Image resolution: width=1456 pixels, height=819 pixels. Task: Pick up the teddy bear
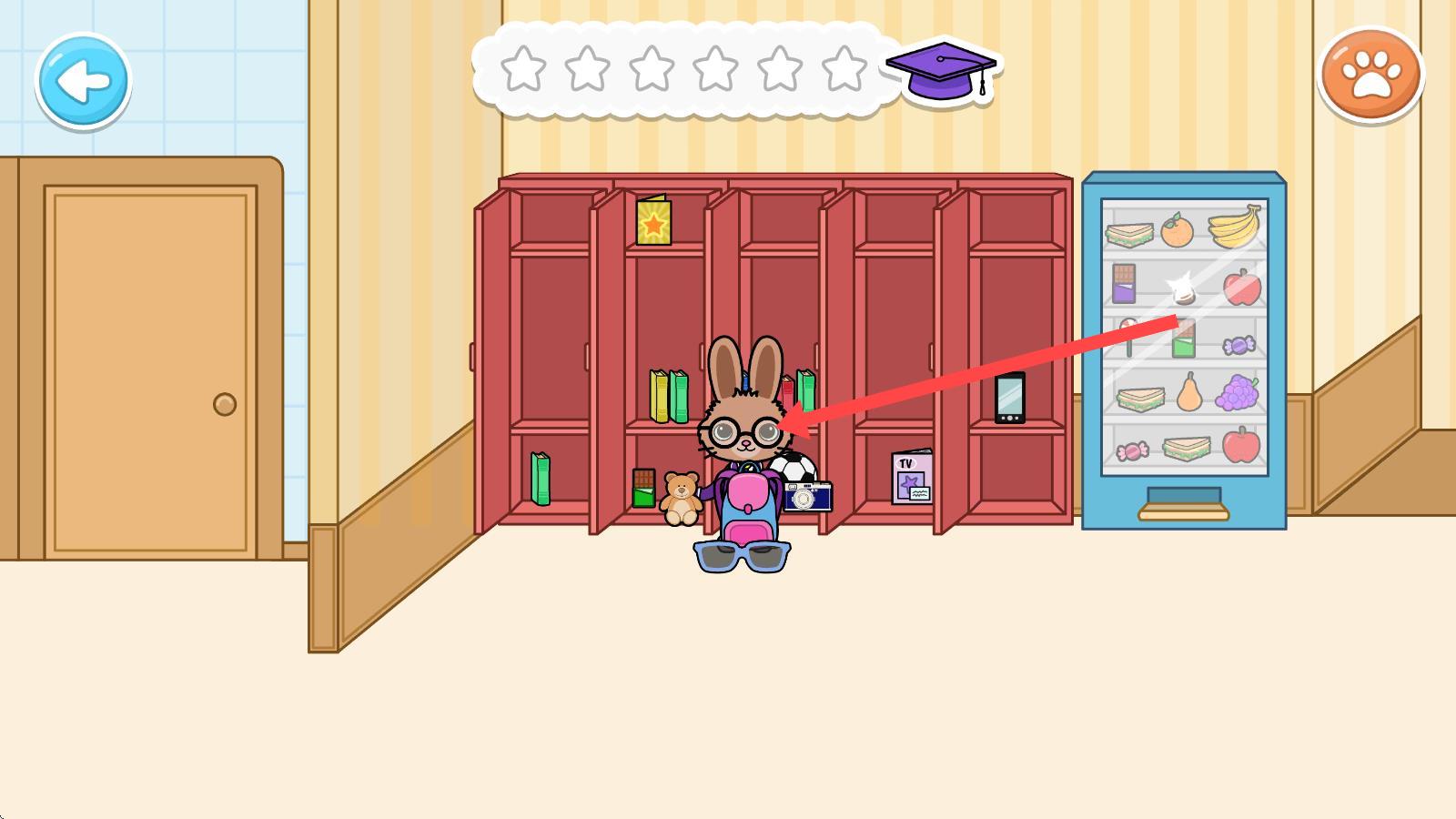coord(680,498)
